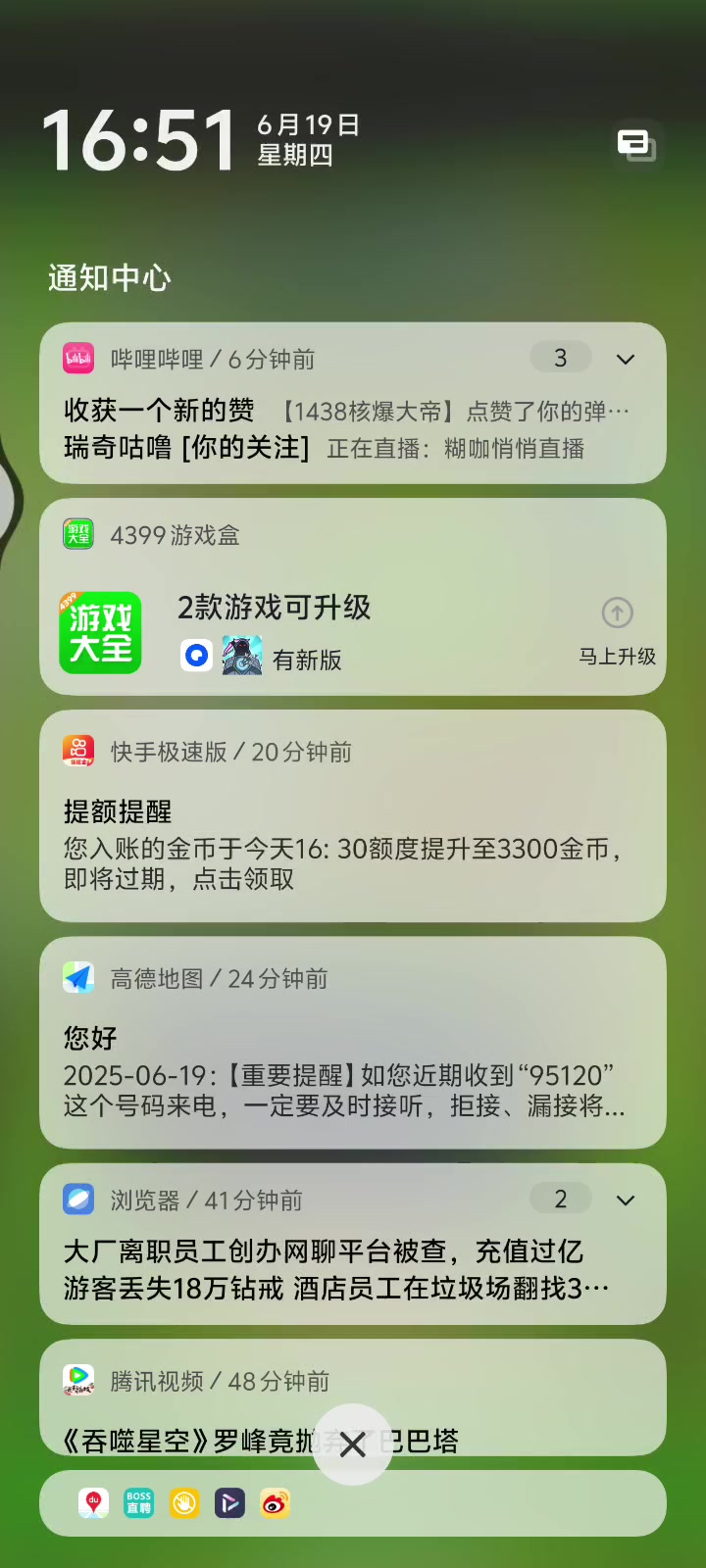Clear all notifications with the X button
This screenshot has height=1568, width=706.
click(353, 1444)
